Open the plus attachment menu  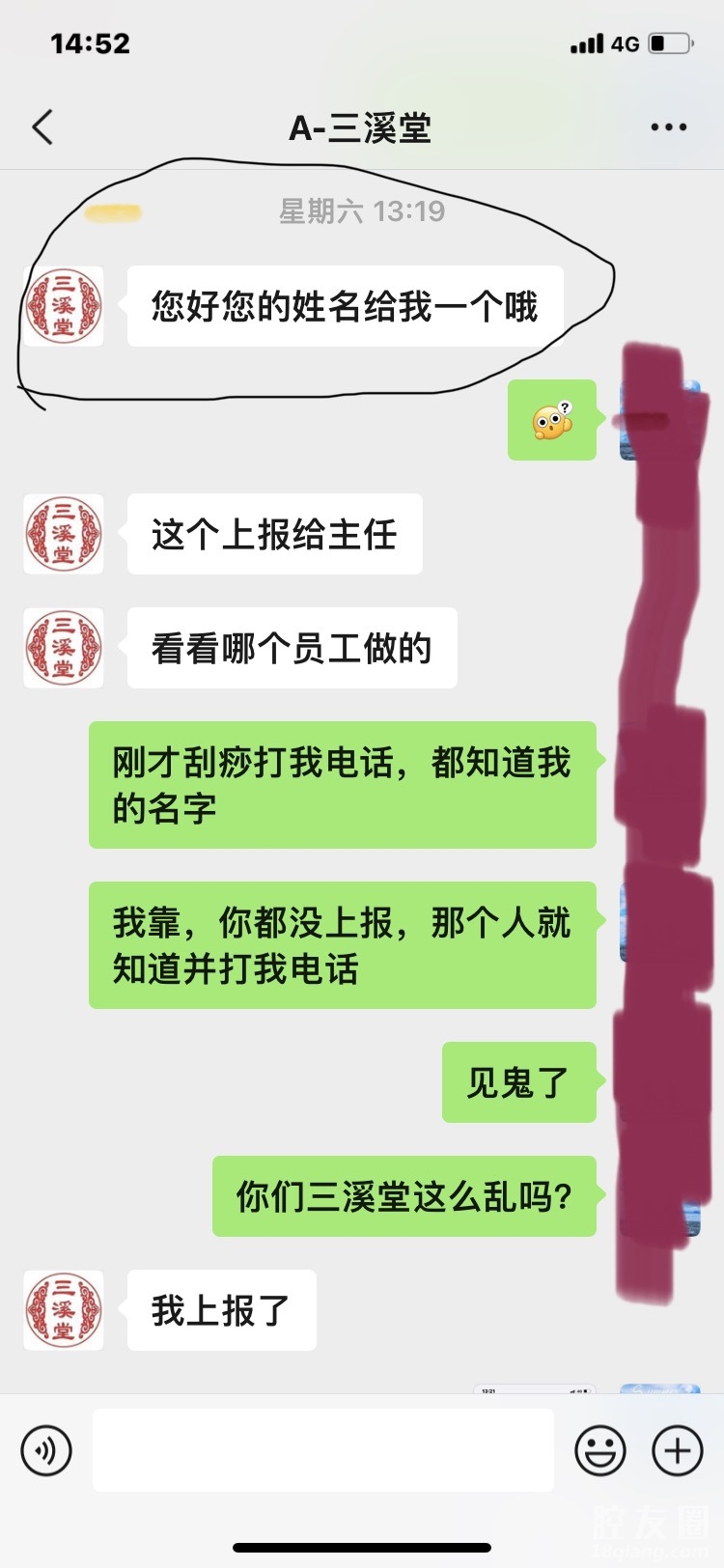pos(678,1449)
